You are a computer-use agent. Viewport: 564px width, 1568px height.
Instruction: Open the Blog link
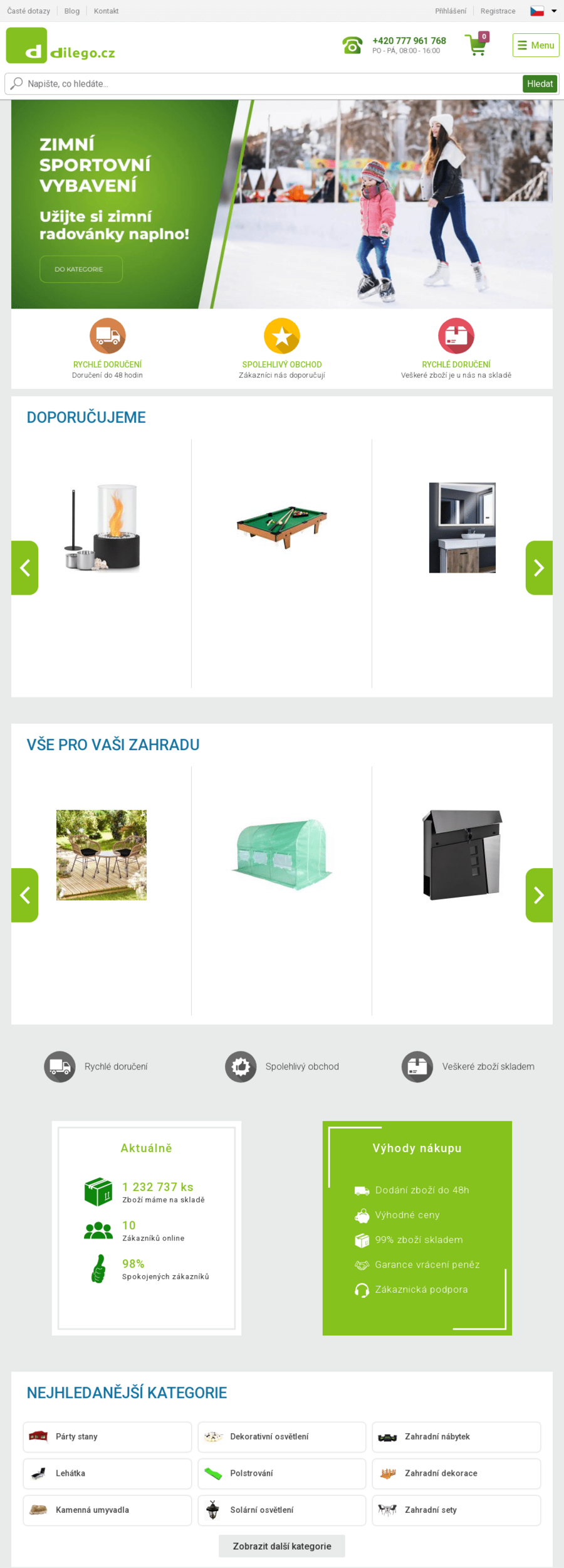click(72, 11)
